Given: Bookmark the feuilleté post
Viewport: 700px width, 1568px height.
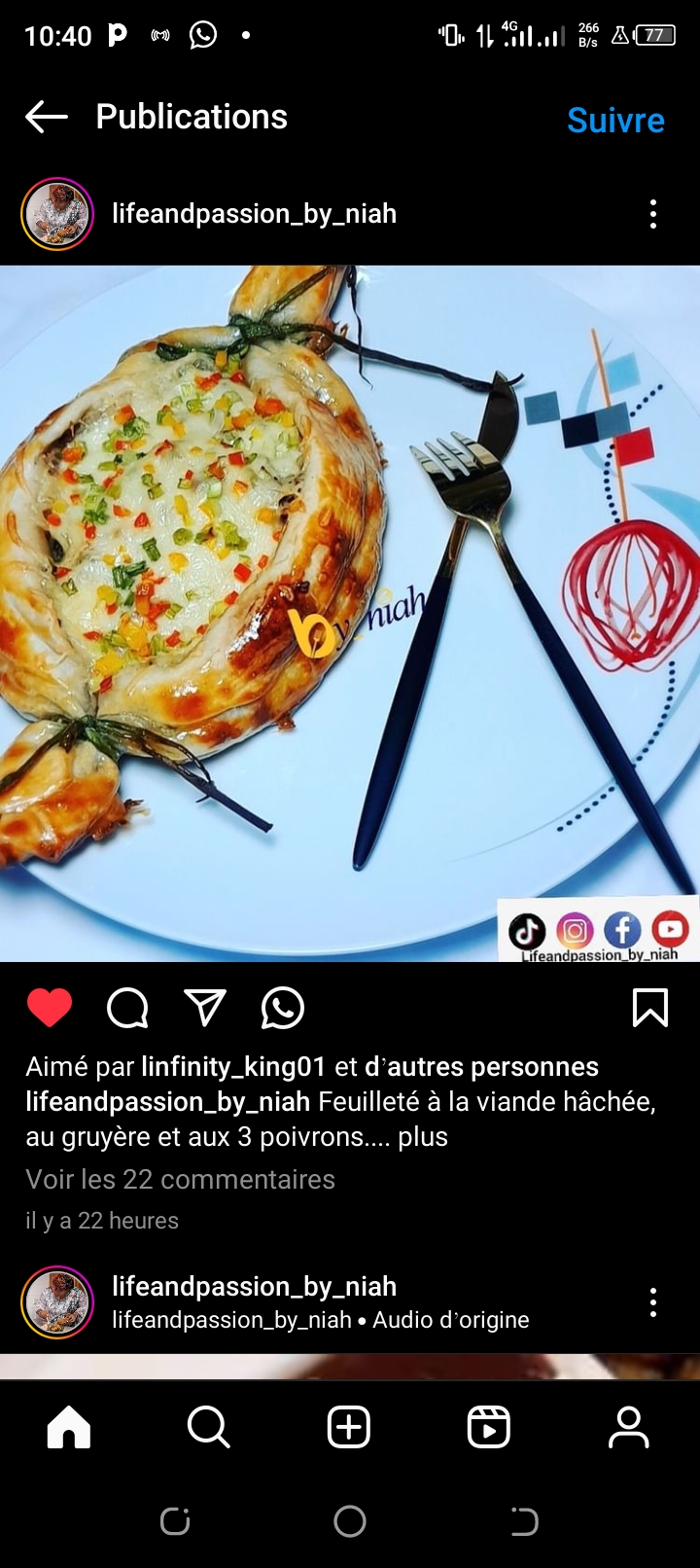Looking at the screenshot, I should click(x=650, y=1008).
